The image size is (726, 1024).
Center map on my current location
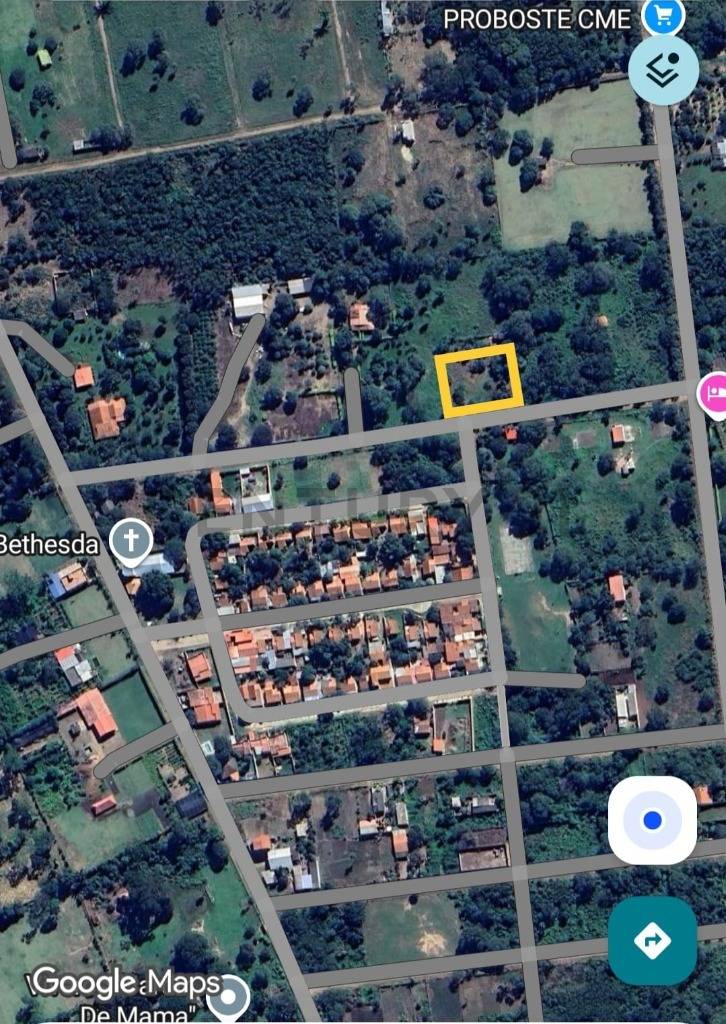coord(652,820)
